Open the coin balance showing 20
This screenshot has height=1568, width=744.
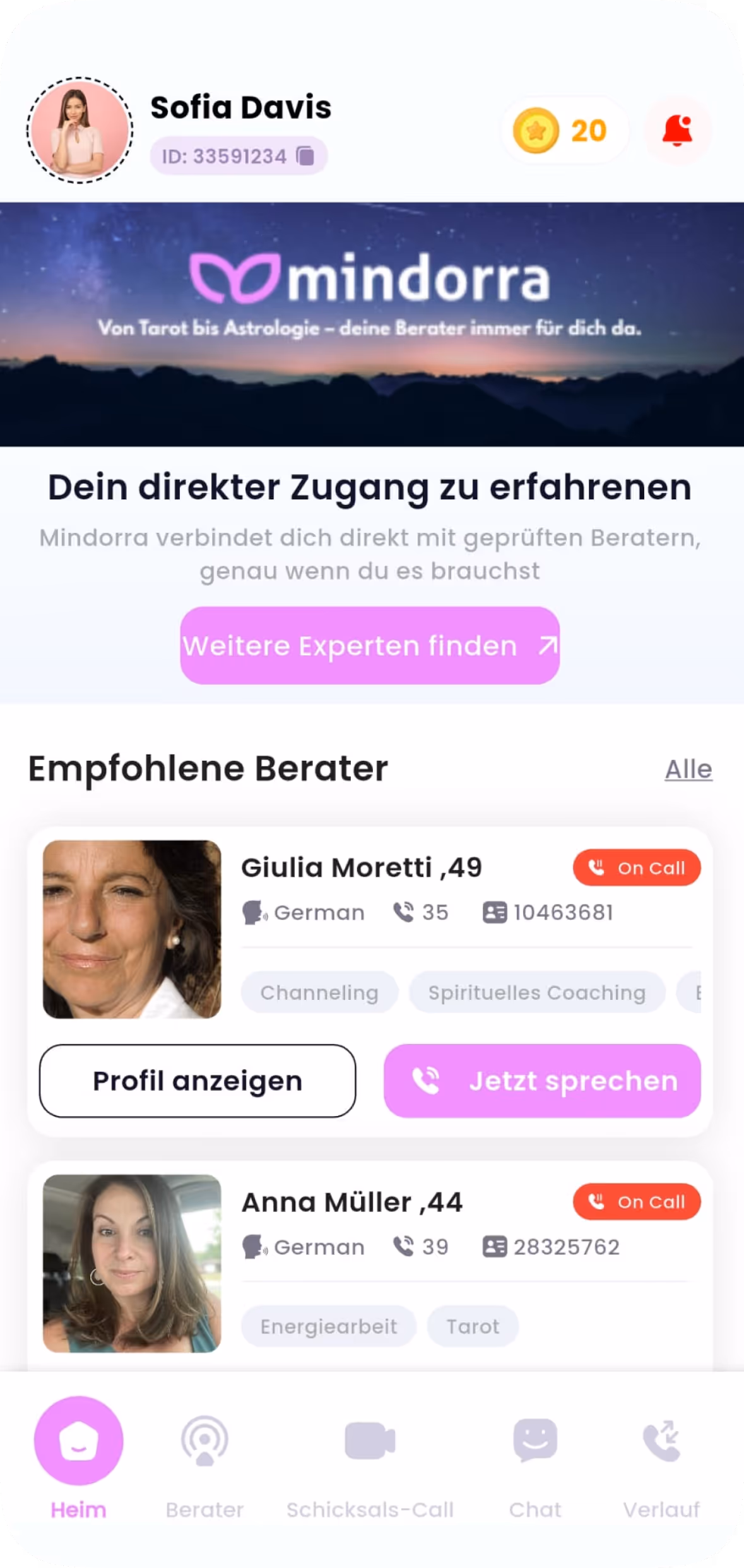[563, 131]
